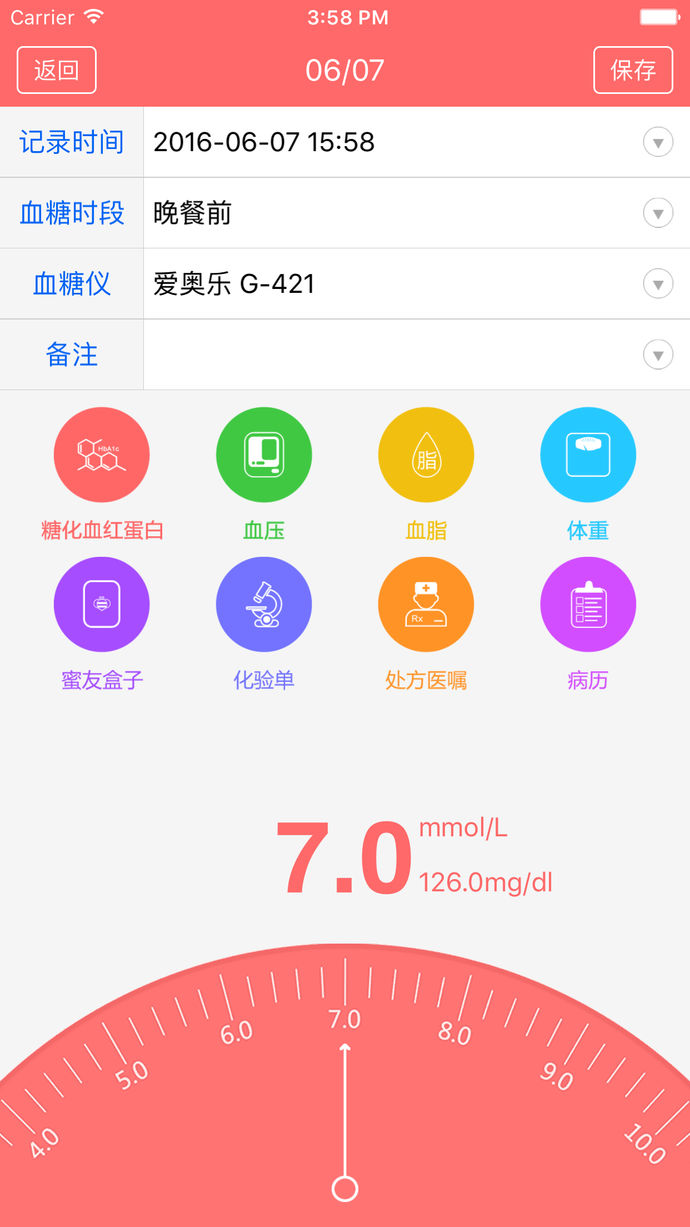Open the 体重 weight tracker

[588, 455]
